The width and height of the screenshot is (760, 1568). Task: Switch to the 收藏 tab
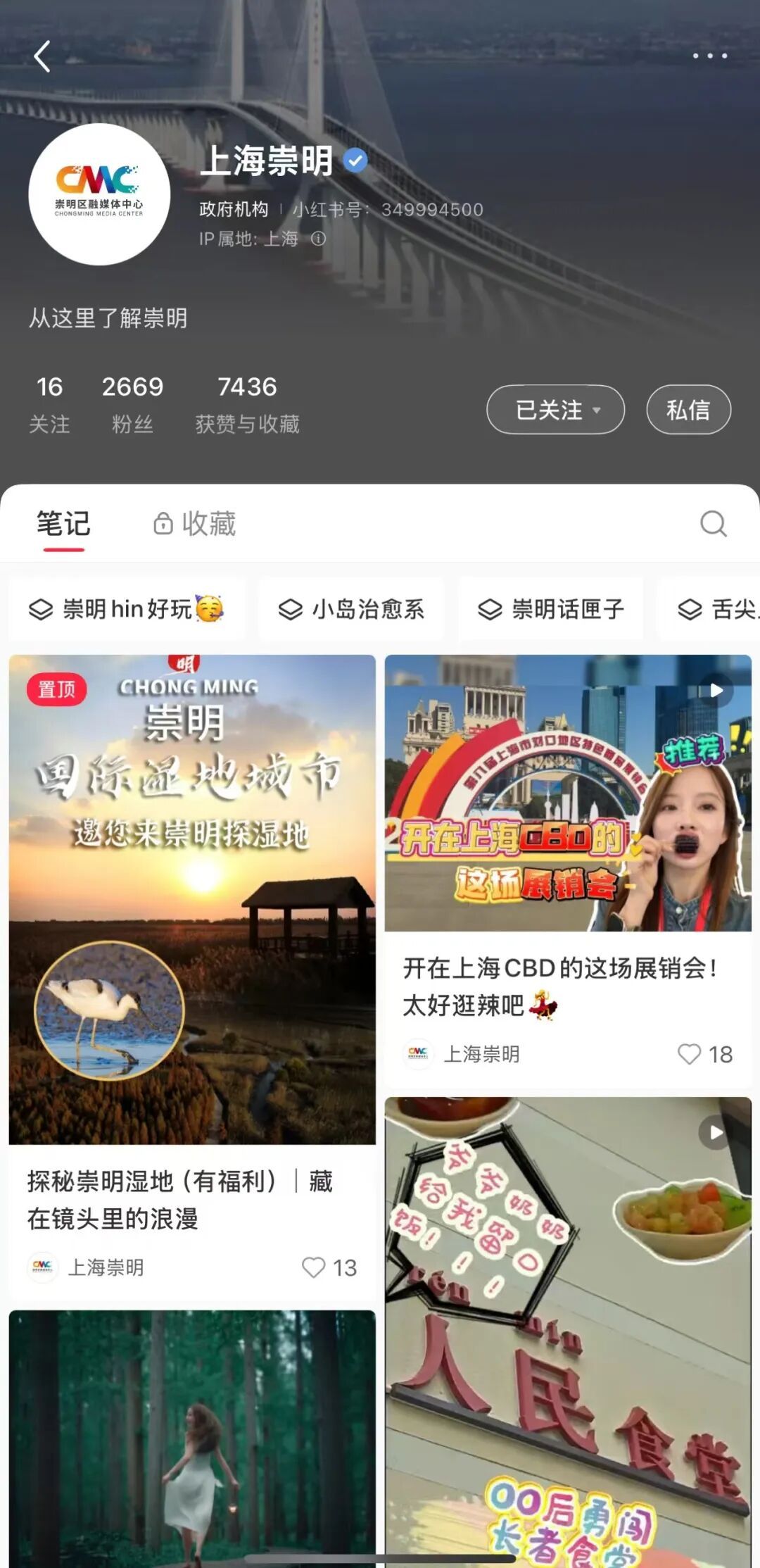pos(196,524)
